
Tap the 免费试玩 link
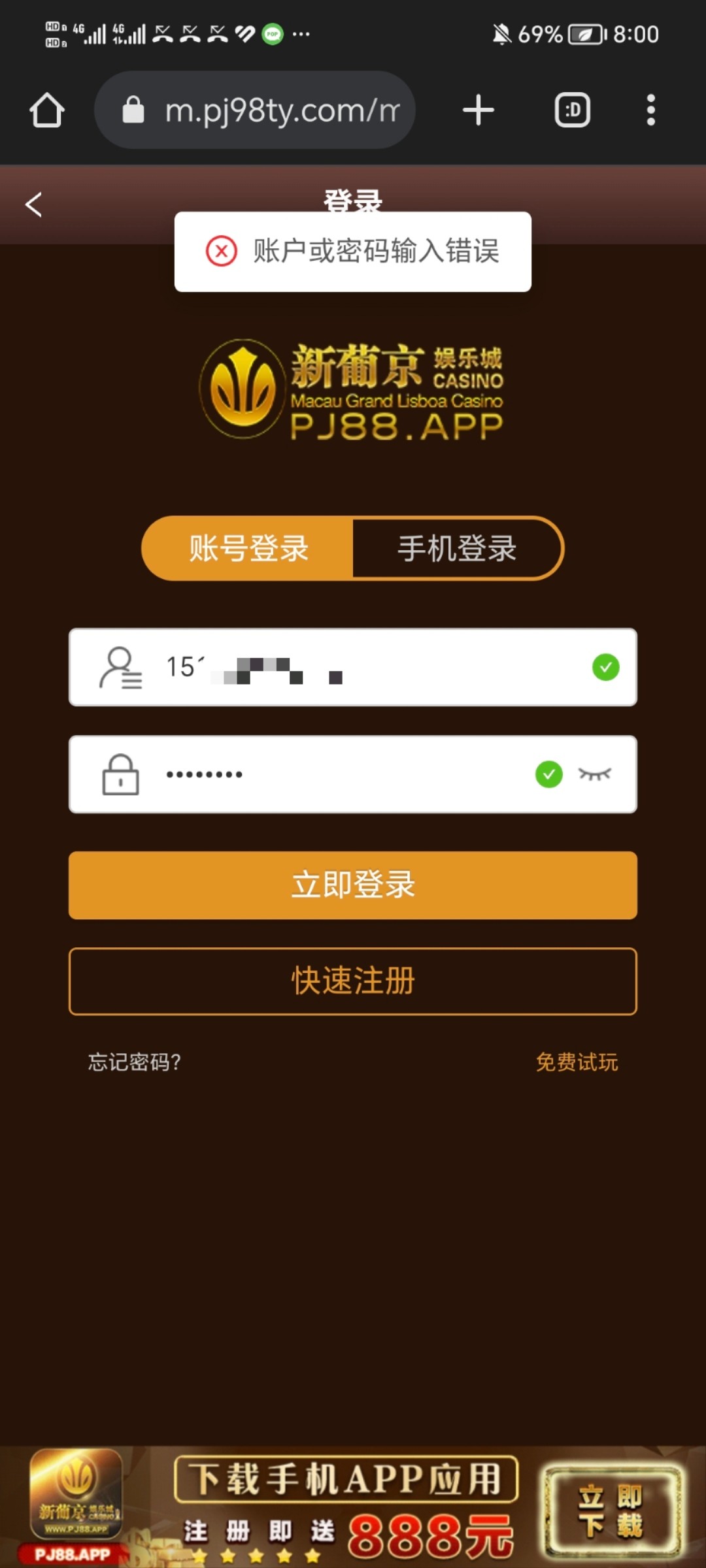(577, 1062)
